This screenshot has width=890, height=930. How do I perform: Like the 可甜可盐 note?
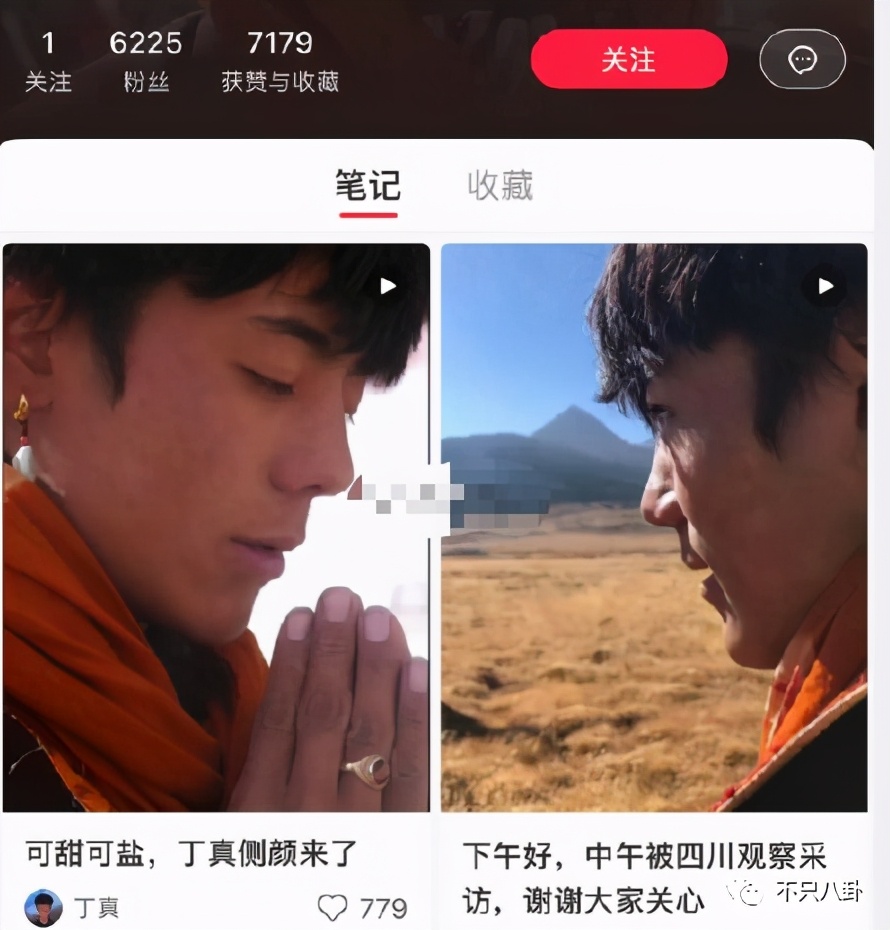pyautogui.click(x=333, y=908)
